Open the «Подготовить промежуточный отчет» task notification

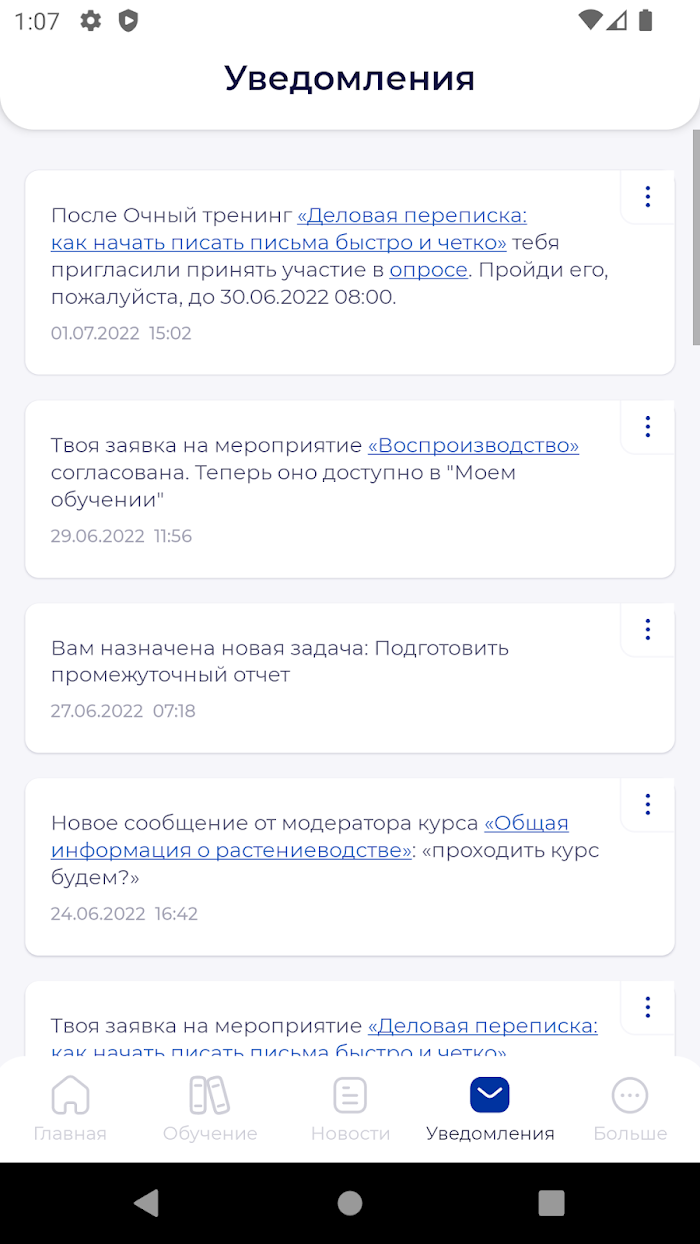coord(350,678)
